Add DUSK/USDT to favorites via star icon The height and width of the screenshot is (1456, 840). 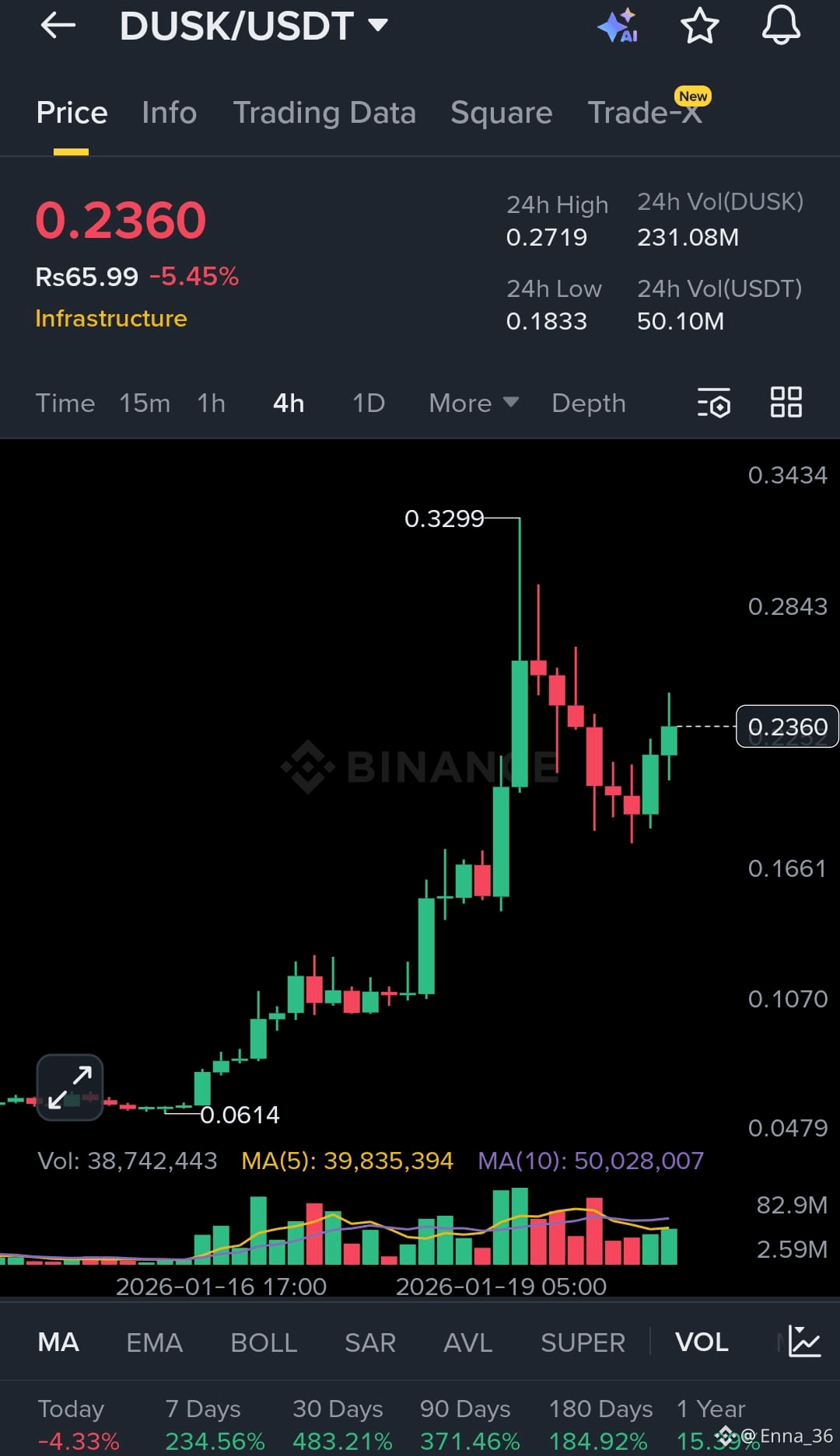point(699,26)
